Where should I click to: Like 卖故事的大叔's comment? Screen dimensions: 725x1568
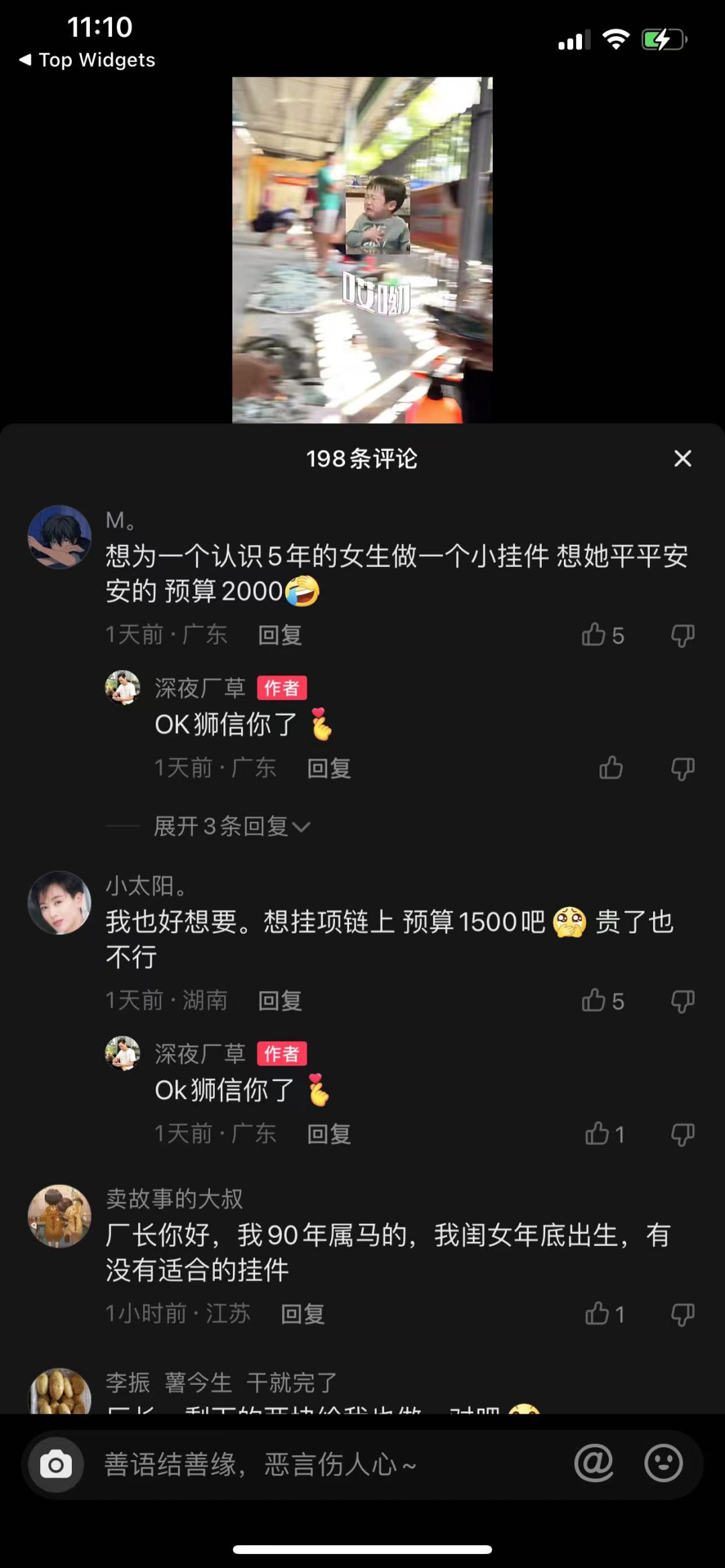[x=597, y=1314]
